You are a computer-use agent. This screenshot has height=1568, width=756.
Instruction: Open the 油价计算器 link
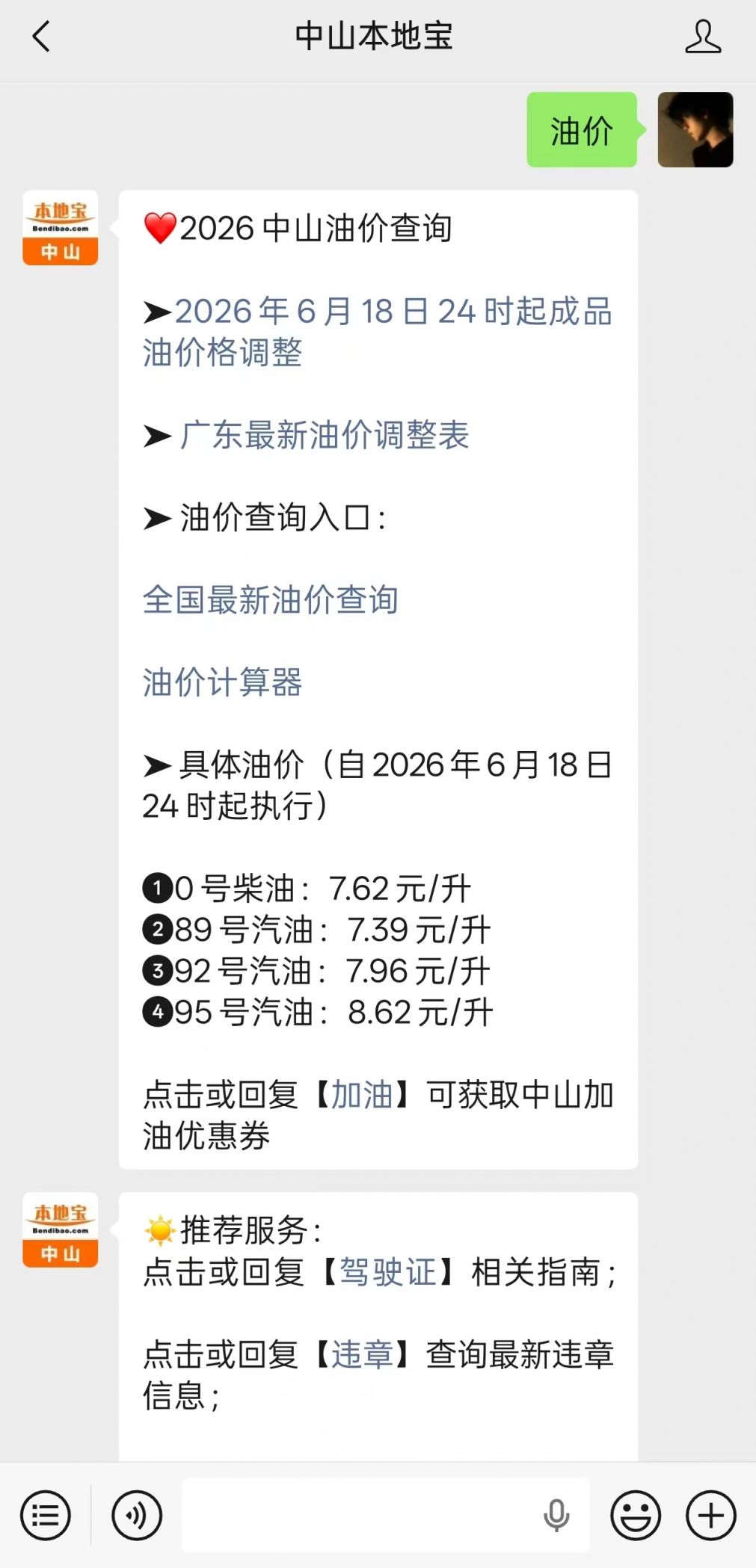coord(222,682)
